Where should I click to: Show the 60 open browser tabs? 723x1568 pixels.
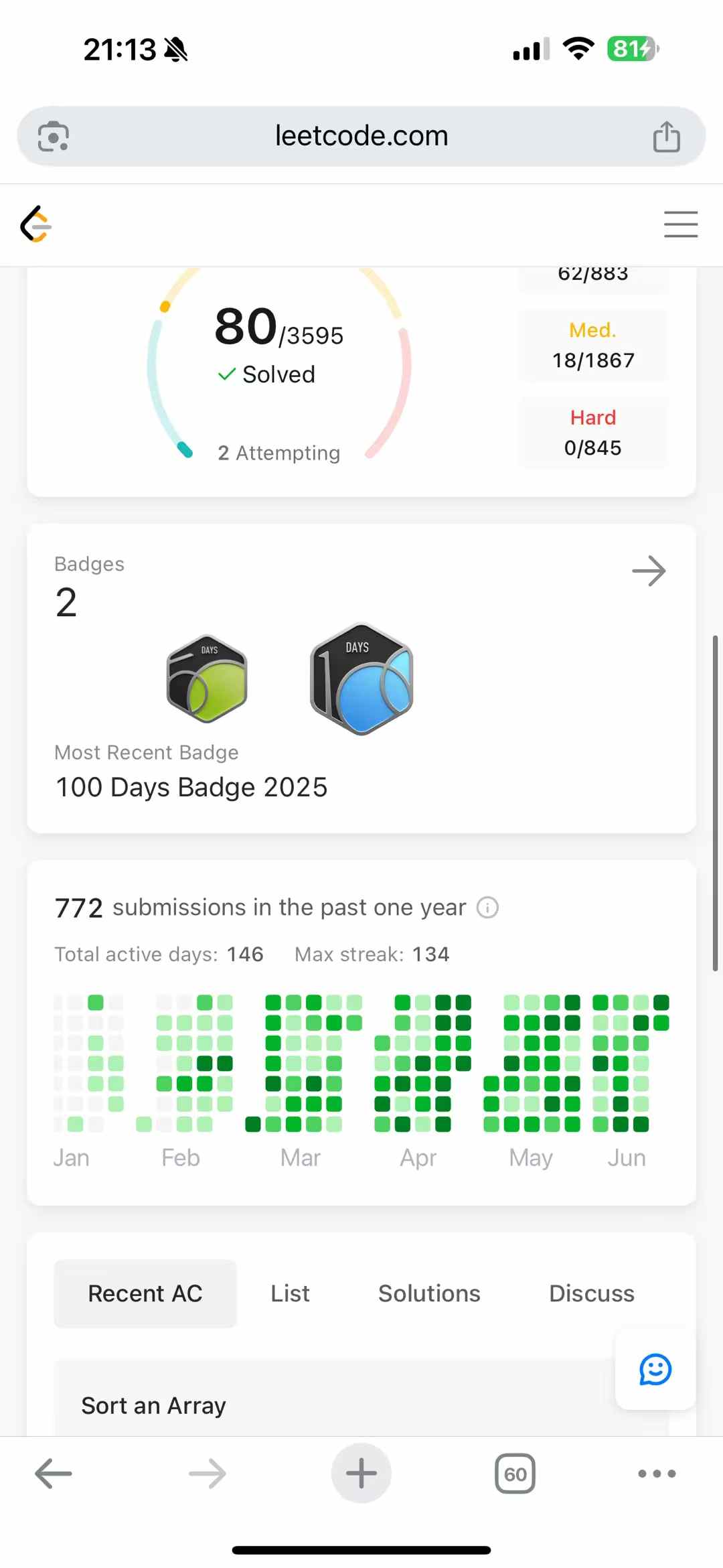pyautogui.click(x=515, y=1474)
